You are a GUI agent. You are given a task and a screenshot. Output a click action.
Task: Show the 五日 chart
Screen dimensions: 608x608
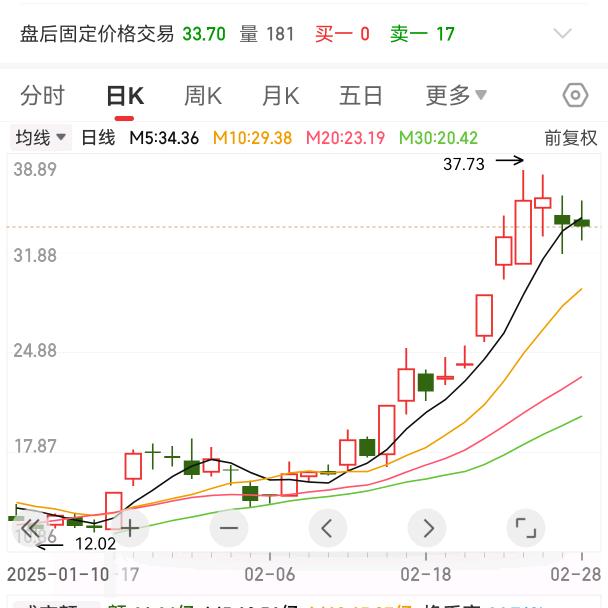coord(361,96)
